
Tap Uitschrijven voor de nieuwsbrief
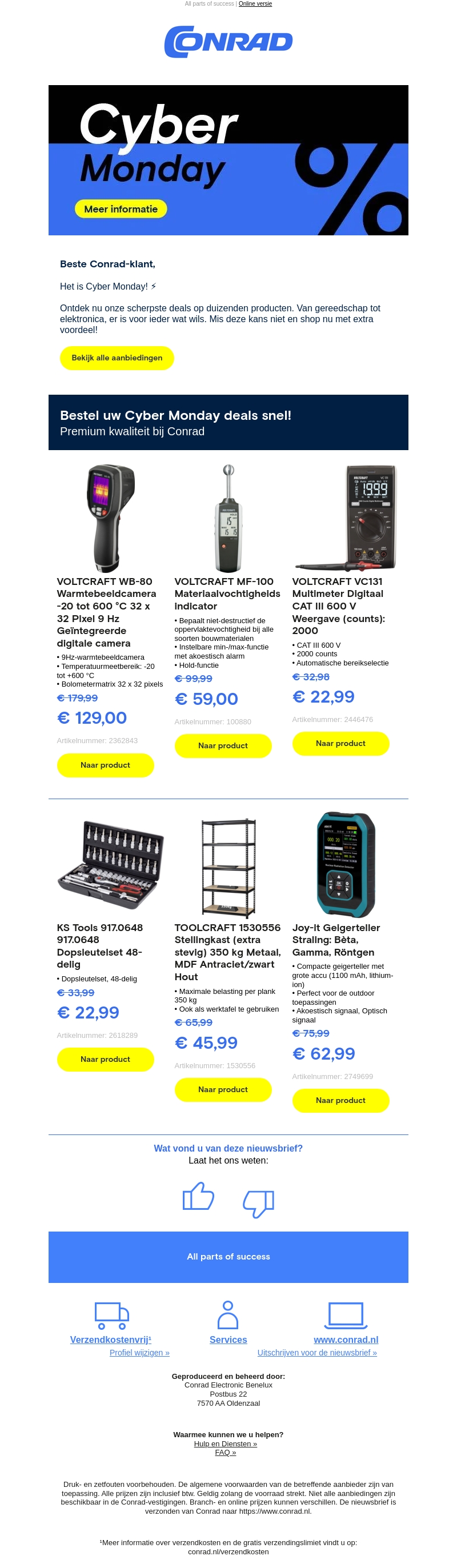click(x=317, y=1353)
